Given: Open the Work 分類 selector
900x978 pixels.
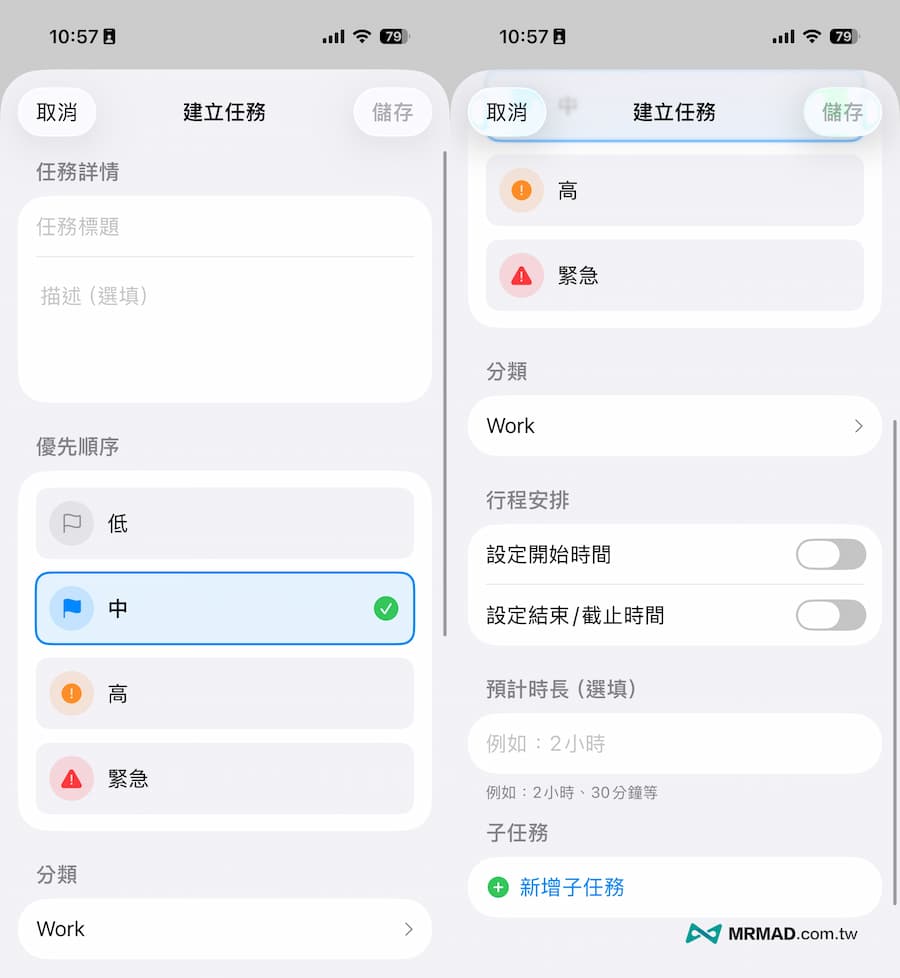Looking at the screenshot, I should pyautogui.click(x=225, y=929).
